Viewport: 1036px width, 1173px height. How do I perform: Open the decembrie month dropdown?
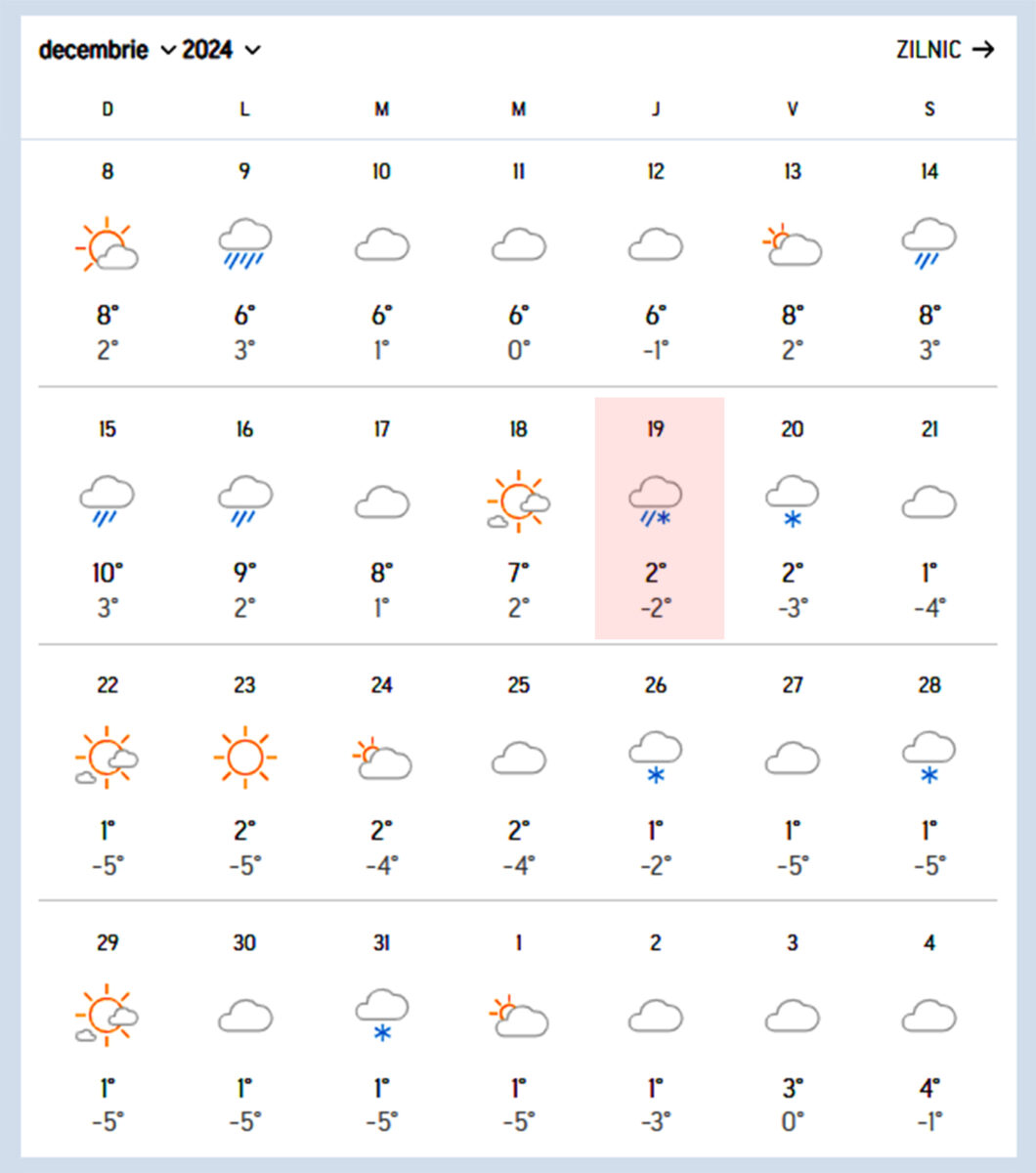click(94, 50)
